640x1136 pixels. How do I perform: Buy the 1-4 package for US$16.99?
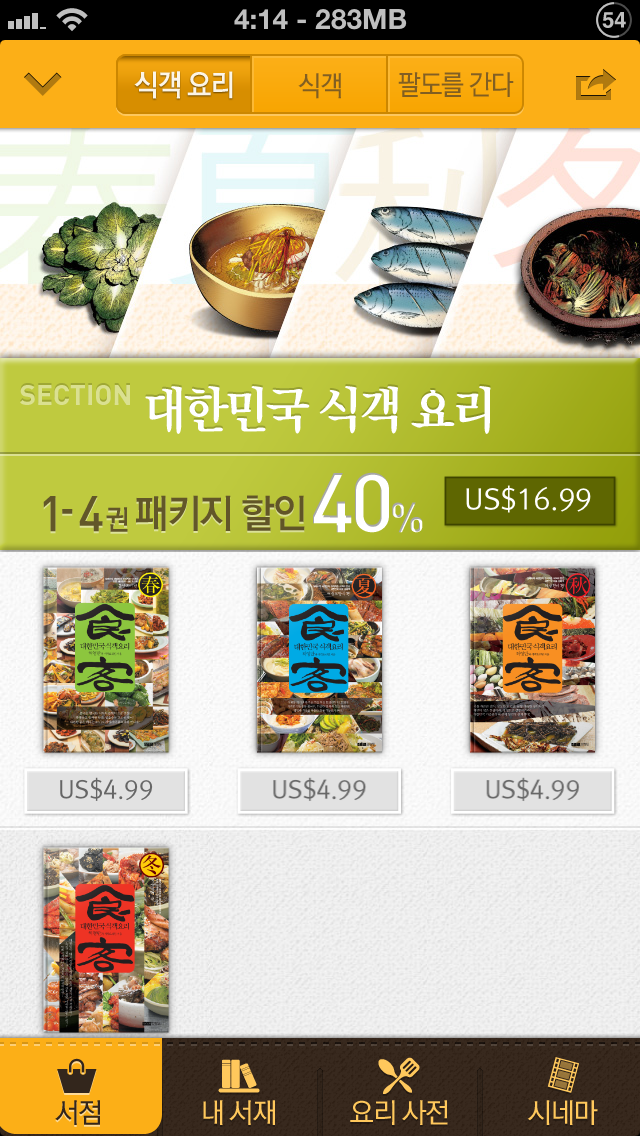(529, 501)
